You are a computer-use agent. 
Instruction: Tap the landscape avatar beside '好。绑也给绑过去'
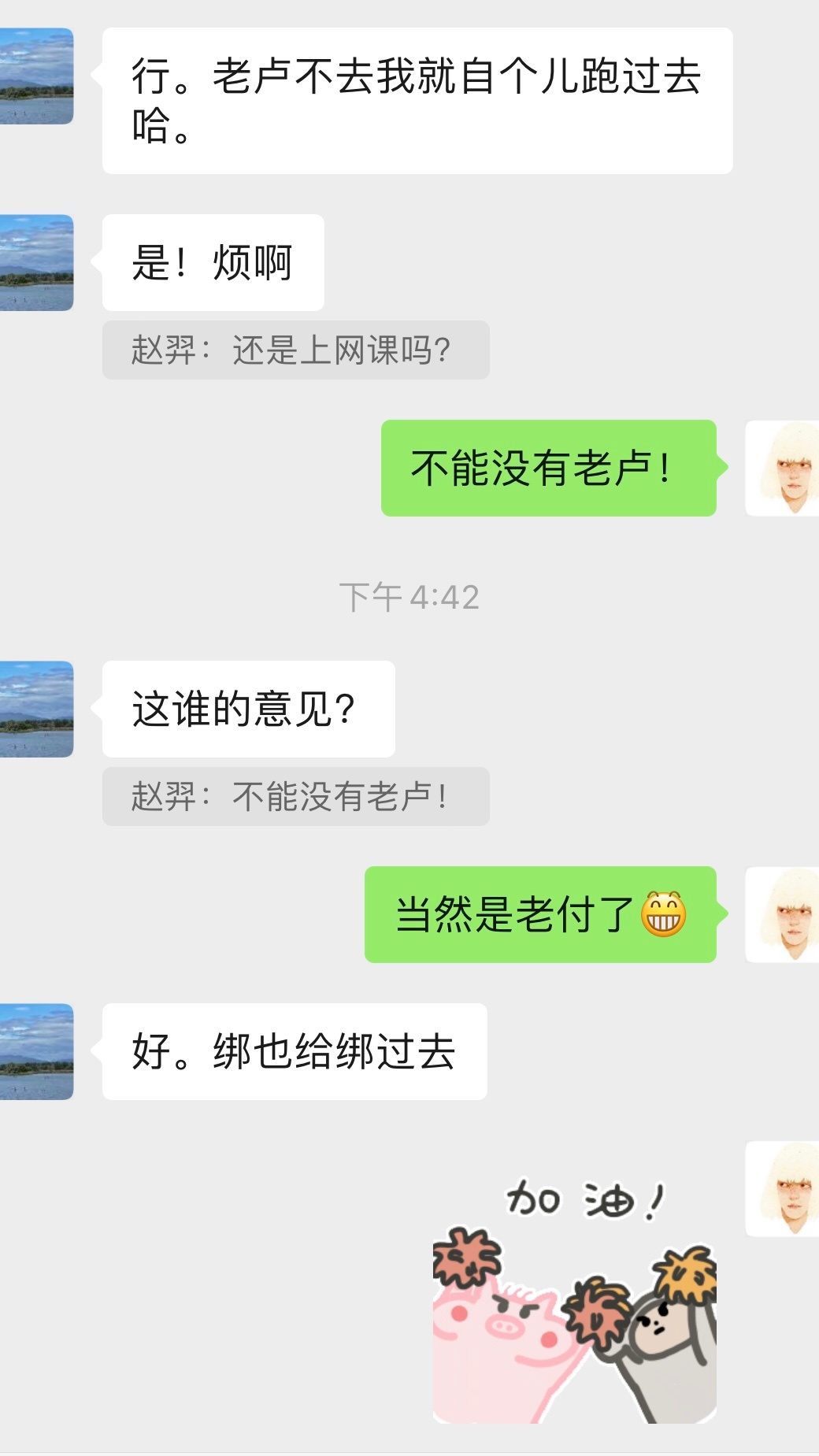click(x=36, y=1051)
